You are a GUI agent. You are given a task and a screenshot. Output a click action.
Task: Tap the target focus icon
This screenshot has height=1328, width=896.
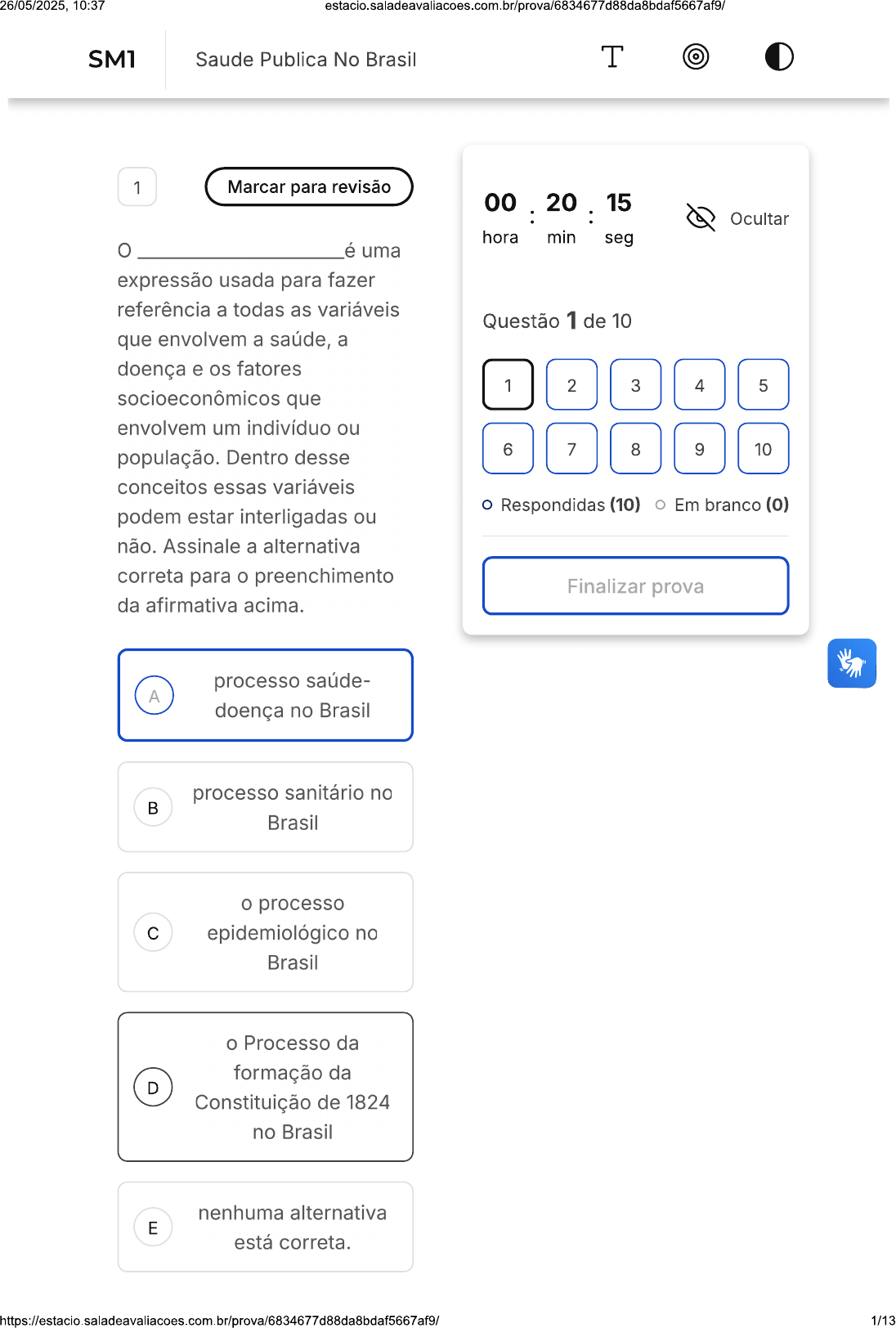click(x=696, y=57)
